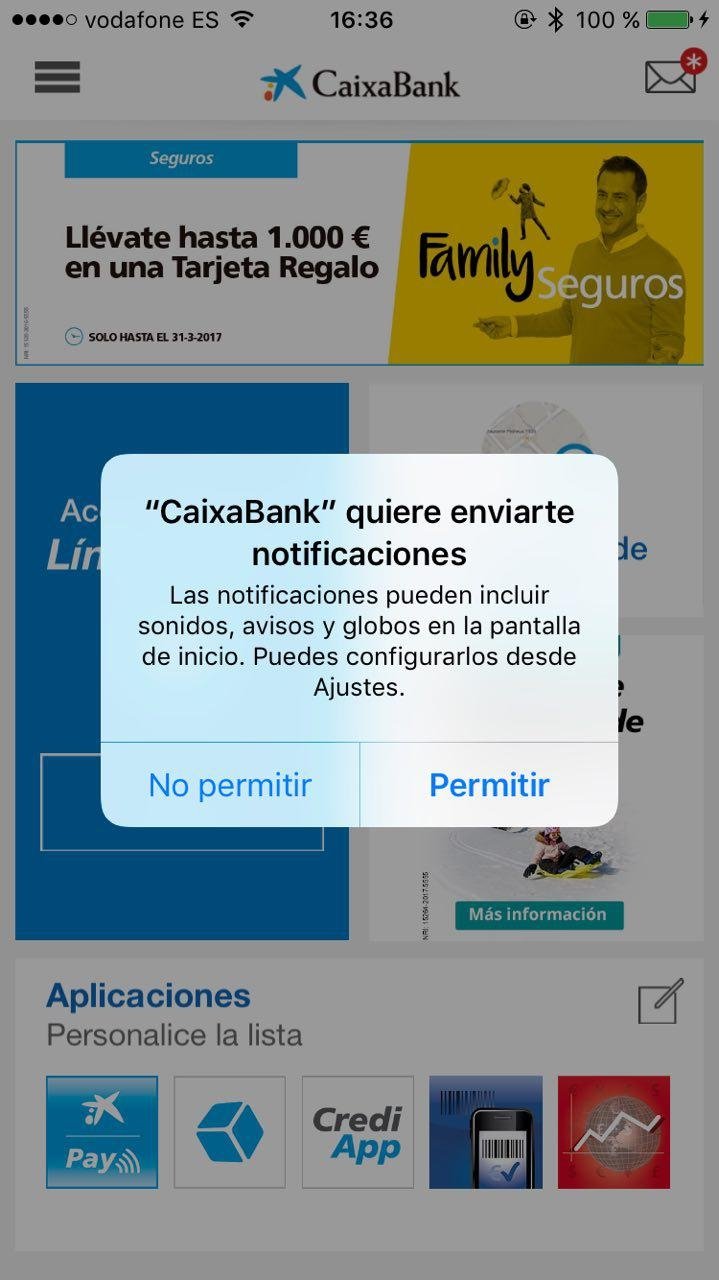Choose No permitir in the dialog
This screenshot has width=719, height=1280.
230,785
